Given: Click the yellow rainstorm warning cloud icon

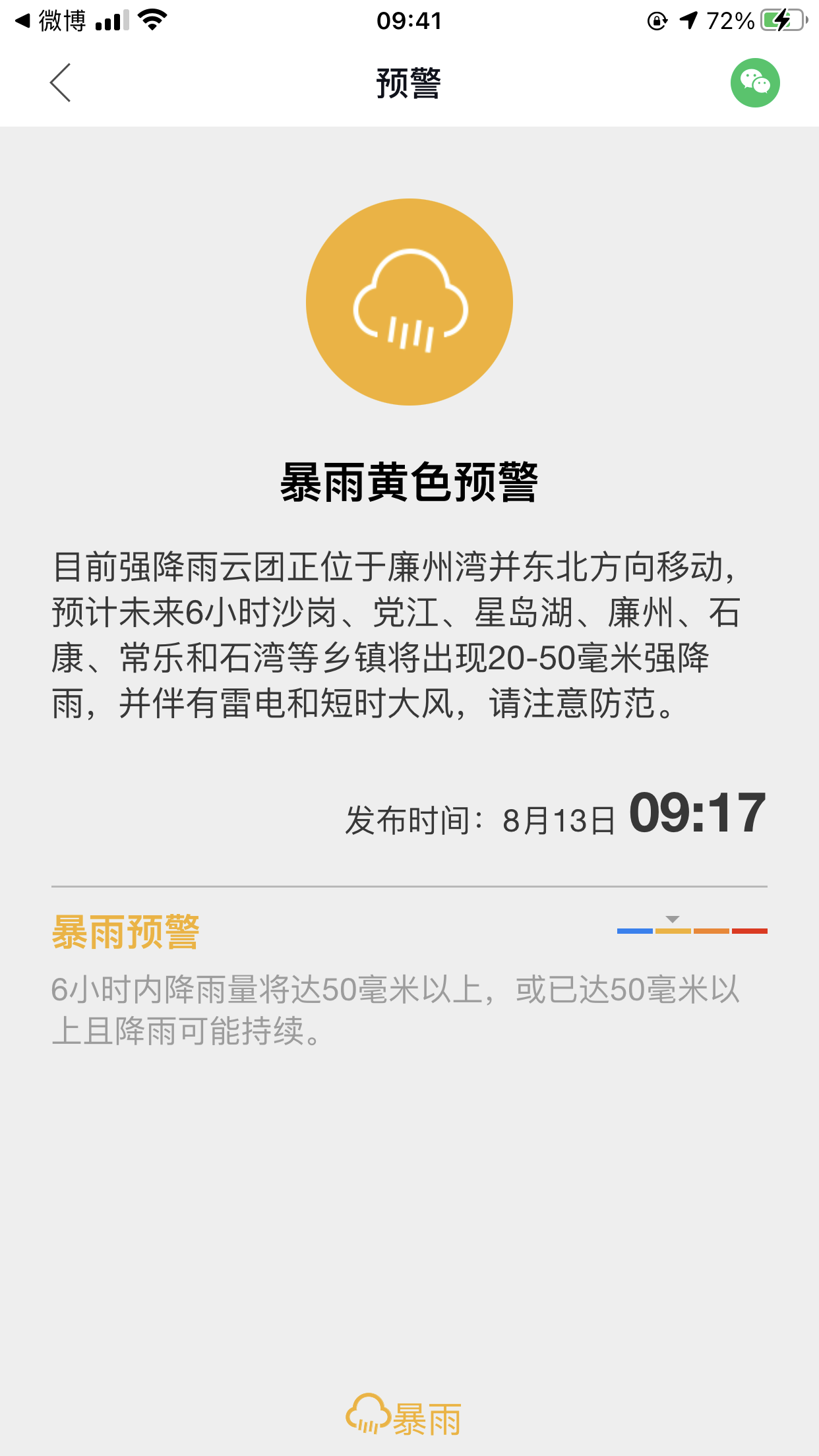Looking at the screenshot, I should tap(409, 301).
